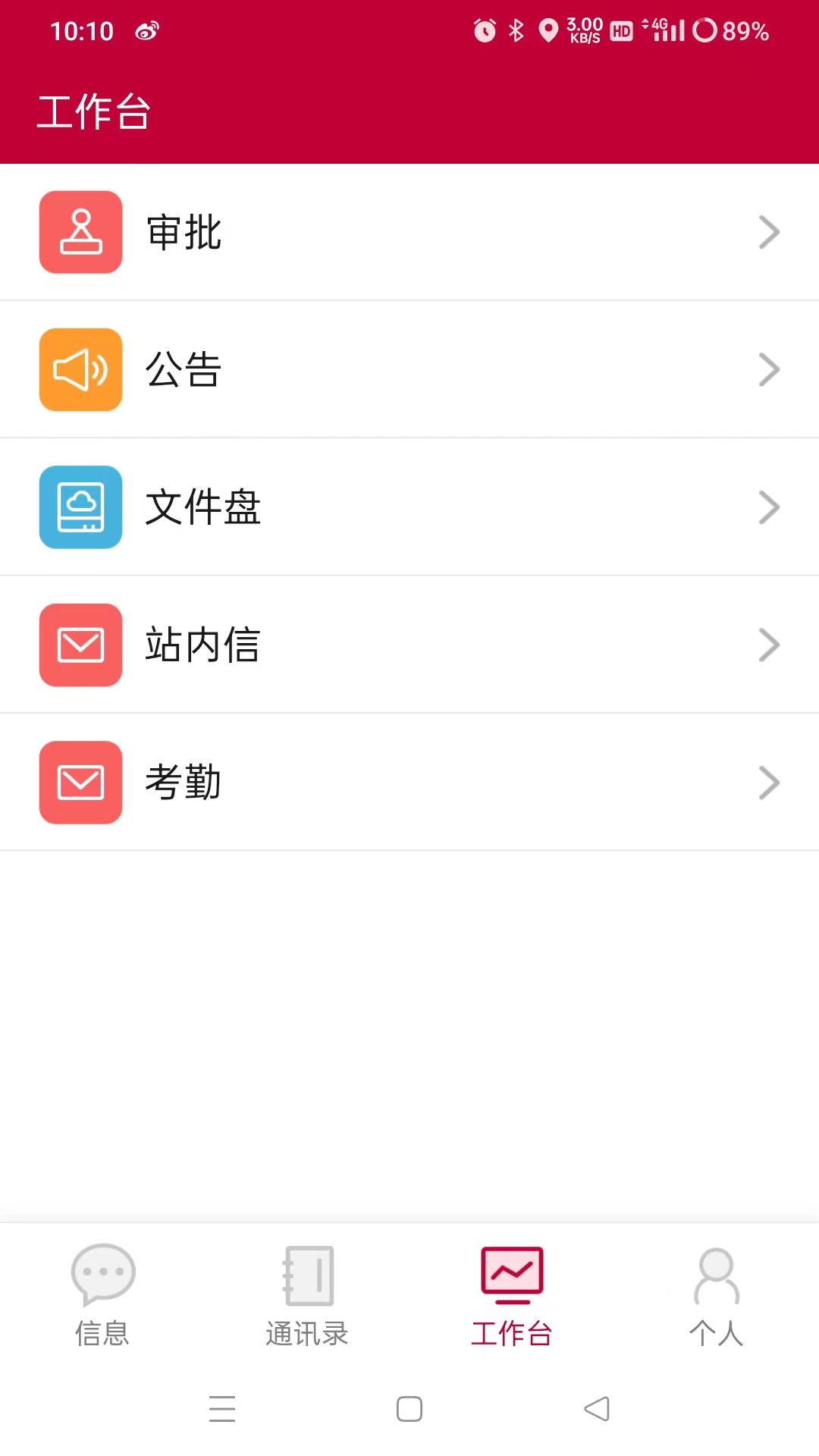The height and width of the screenshot is (1456, 819).
Task: Select the blue 文件盘 cloud storage icon
Action: coord(80,507)
